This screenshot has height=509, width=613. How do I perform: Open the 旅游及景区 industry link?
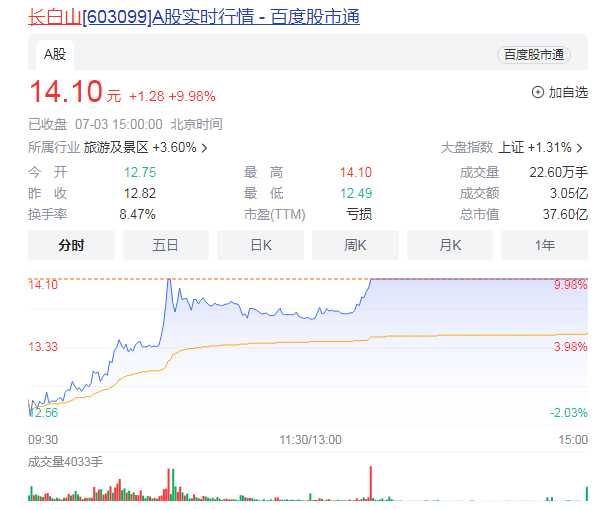(146, 147)
